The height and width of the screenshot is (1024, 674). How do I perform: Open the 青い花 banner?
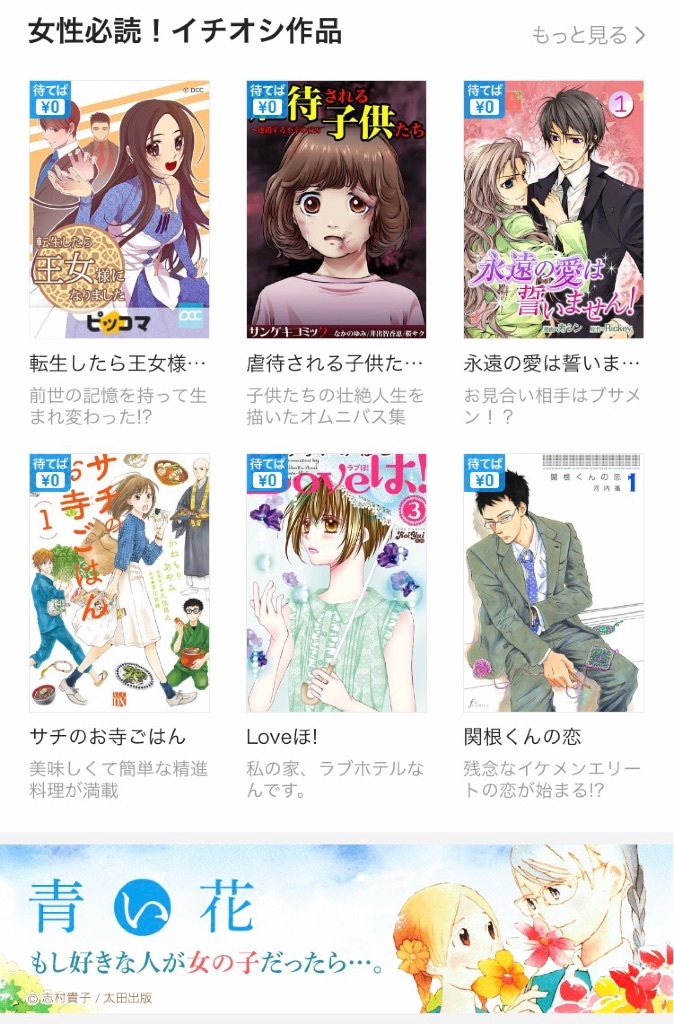[336, 928]
